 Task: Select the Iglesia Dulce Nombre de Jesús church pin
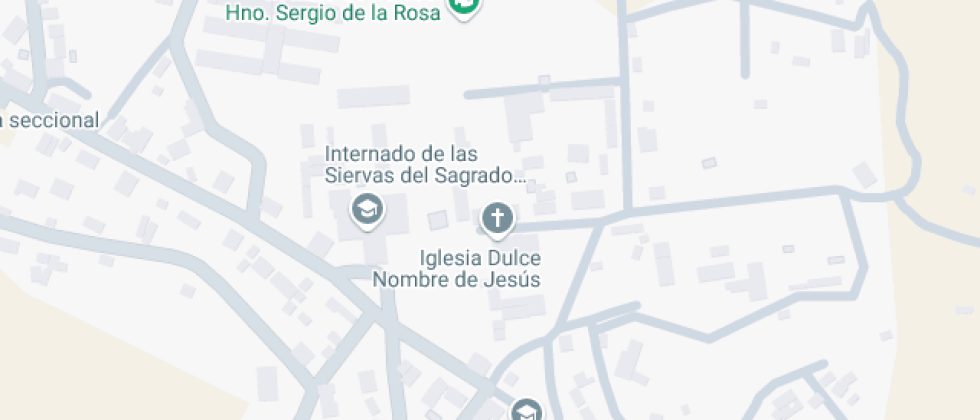(x=497, y=218)
